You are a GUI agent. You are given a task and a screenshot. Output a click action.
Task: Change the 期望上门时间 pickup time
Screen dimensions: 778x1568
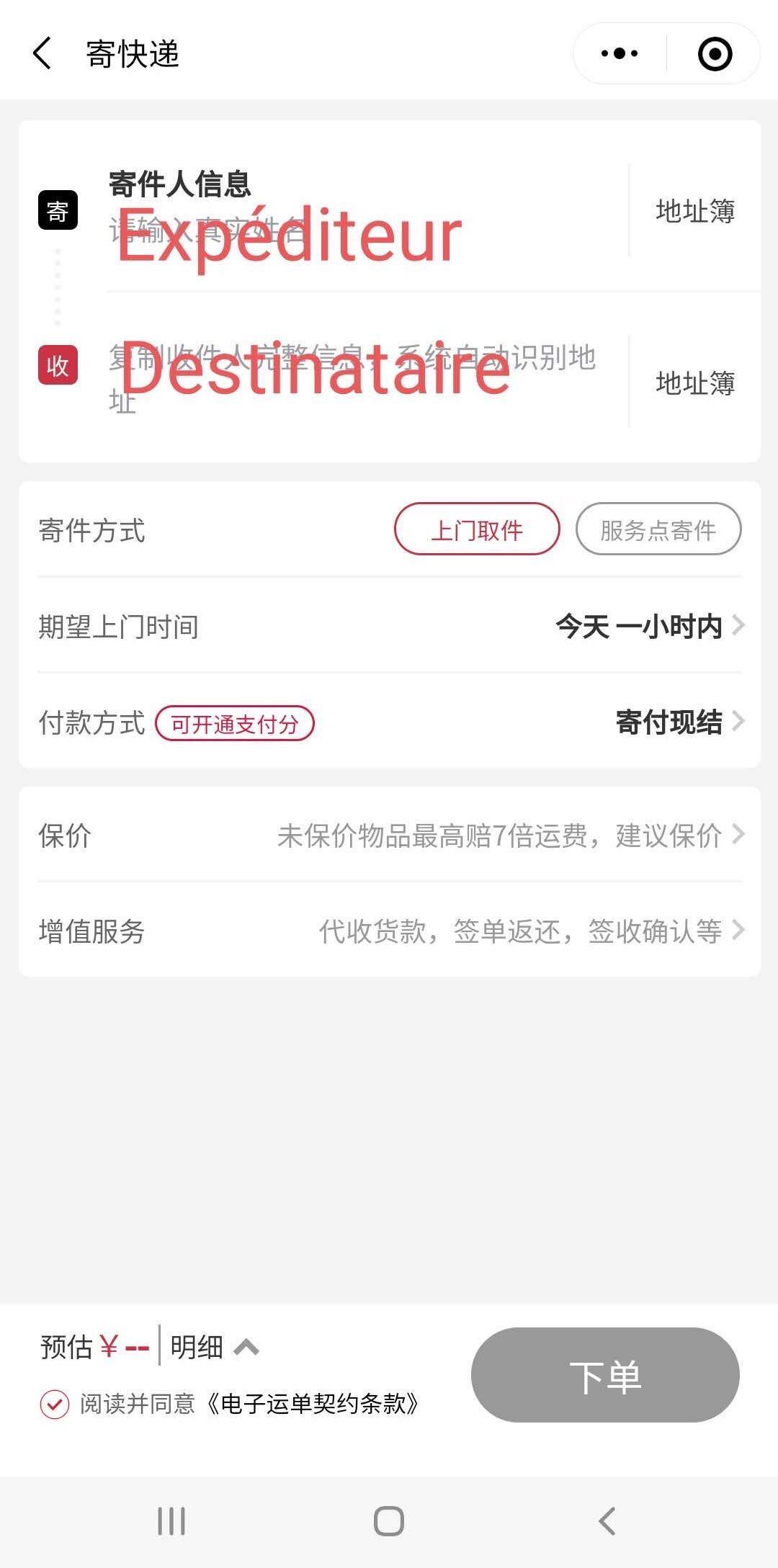click(x=648, y=626)
